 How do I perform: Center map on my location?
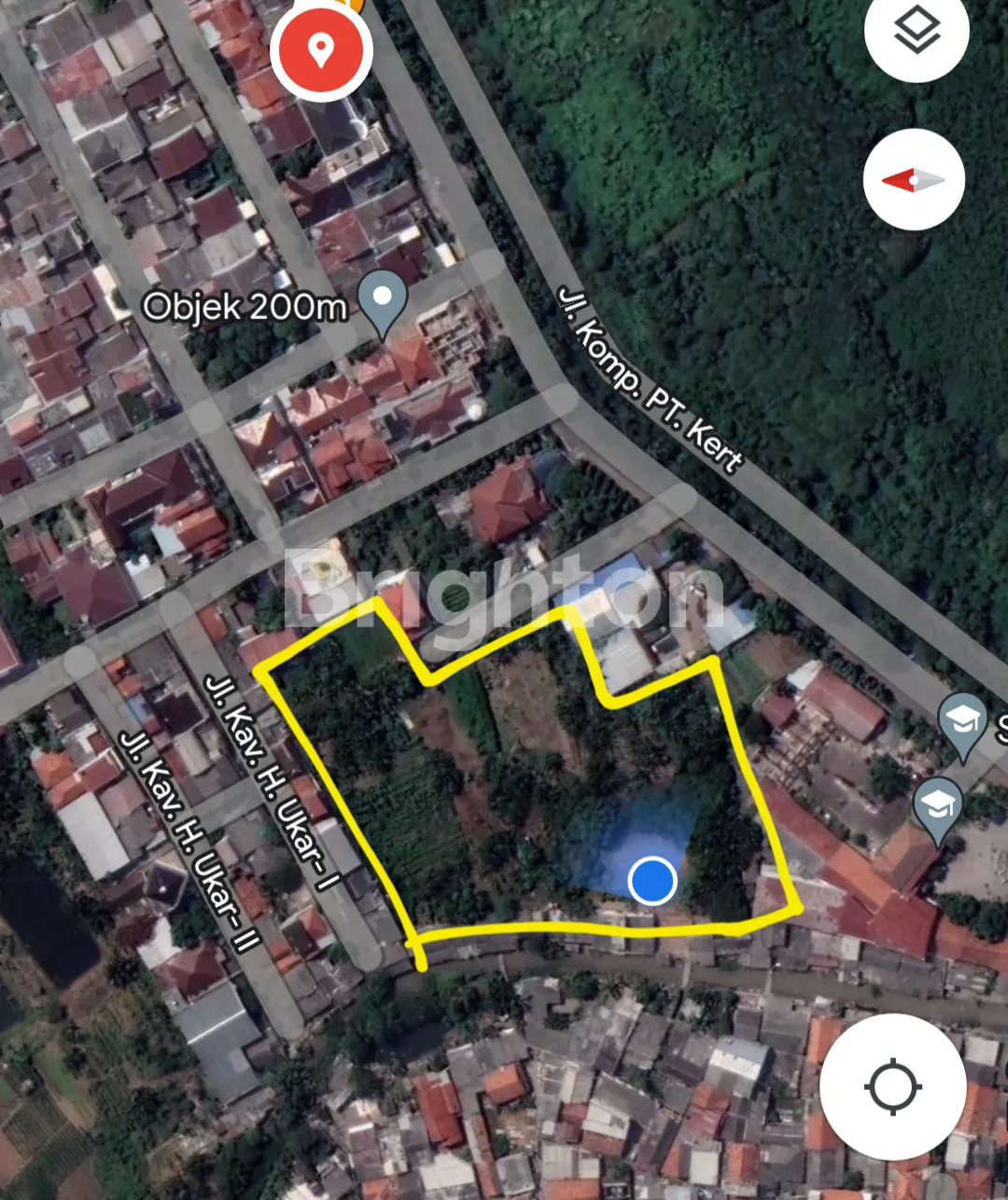(893, 1086)
